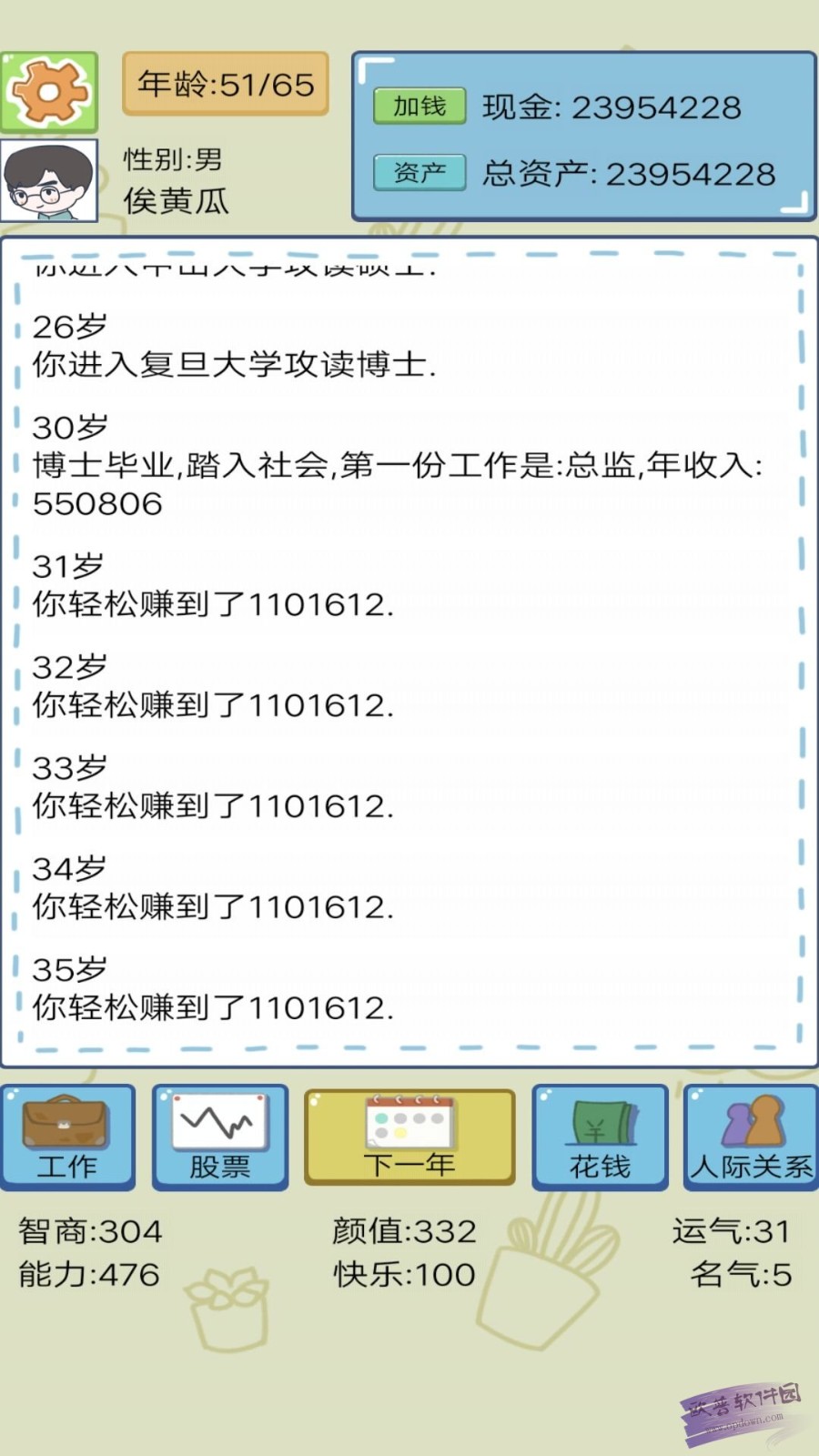Screen dimensions: 819x1456
Task: Open the 花钱 spend-money menu
Action: coord(600,1137)
